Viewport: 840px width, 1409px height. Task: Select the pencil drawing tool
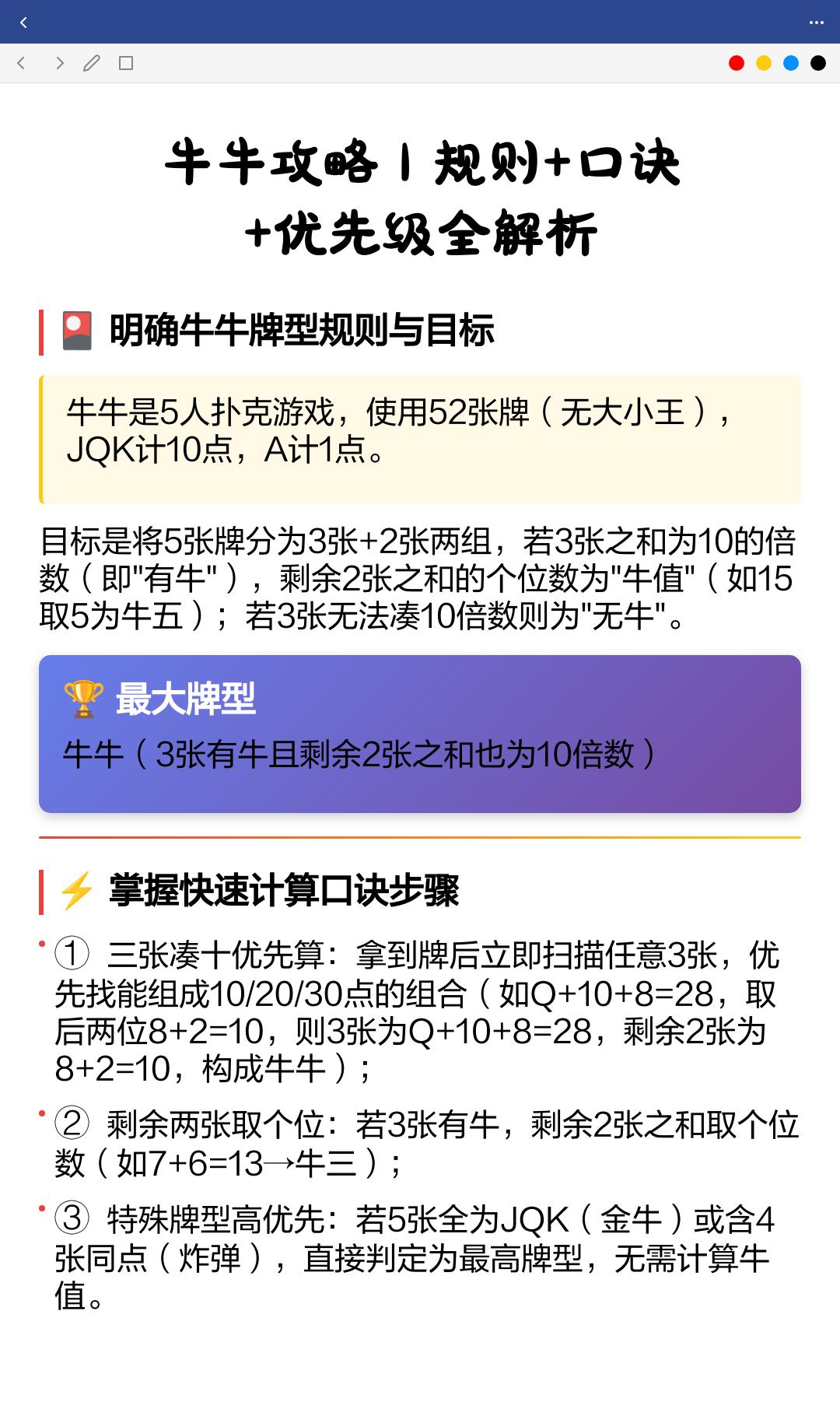click(x=92, y=63)
